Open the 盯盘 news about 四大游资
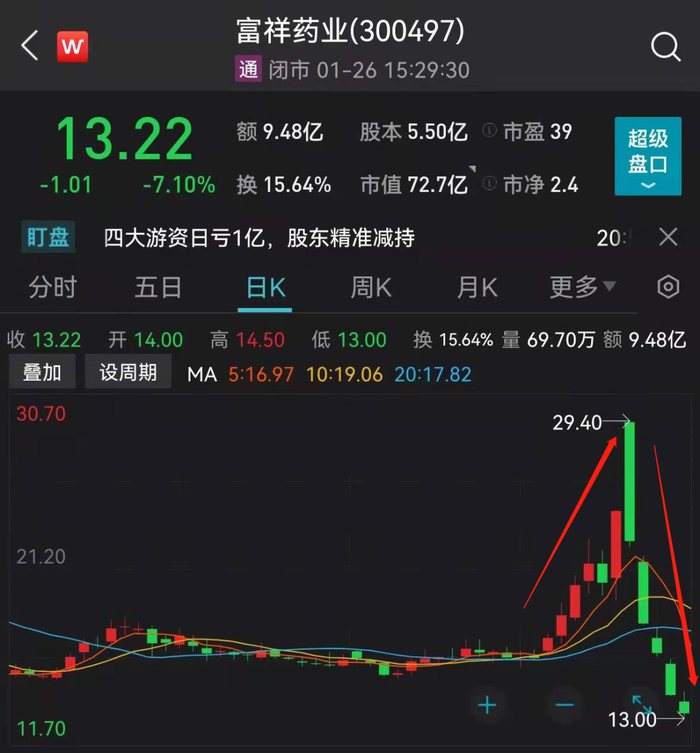The height and width of the screenshot is (753, 700). tap(259, 238)
